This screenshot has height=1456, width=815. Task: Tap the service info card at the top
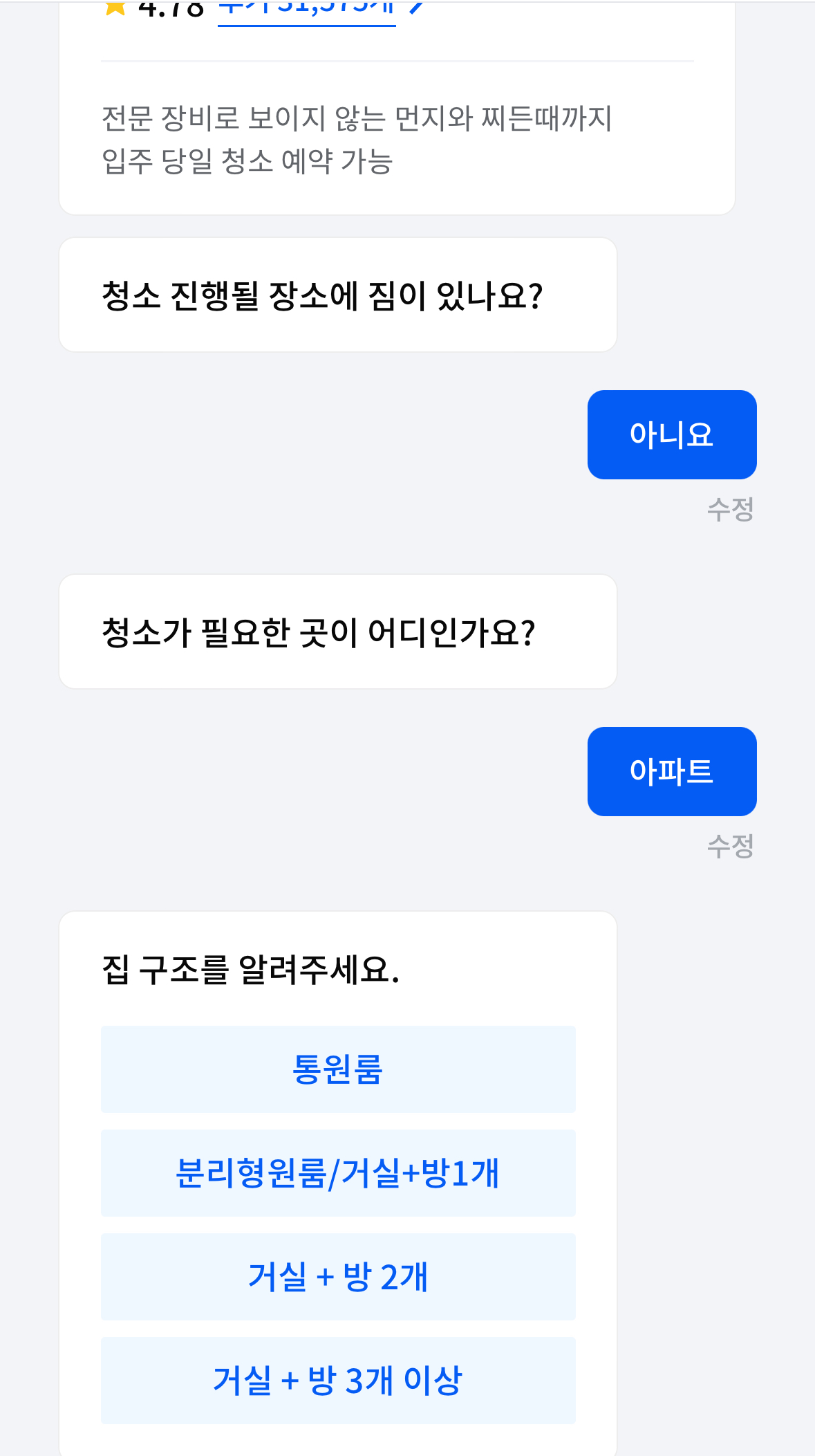click(x=397, y=104)
